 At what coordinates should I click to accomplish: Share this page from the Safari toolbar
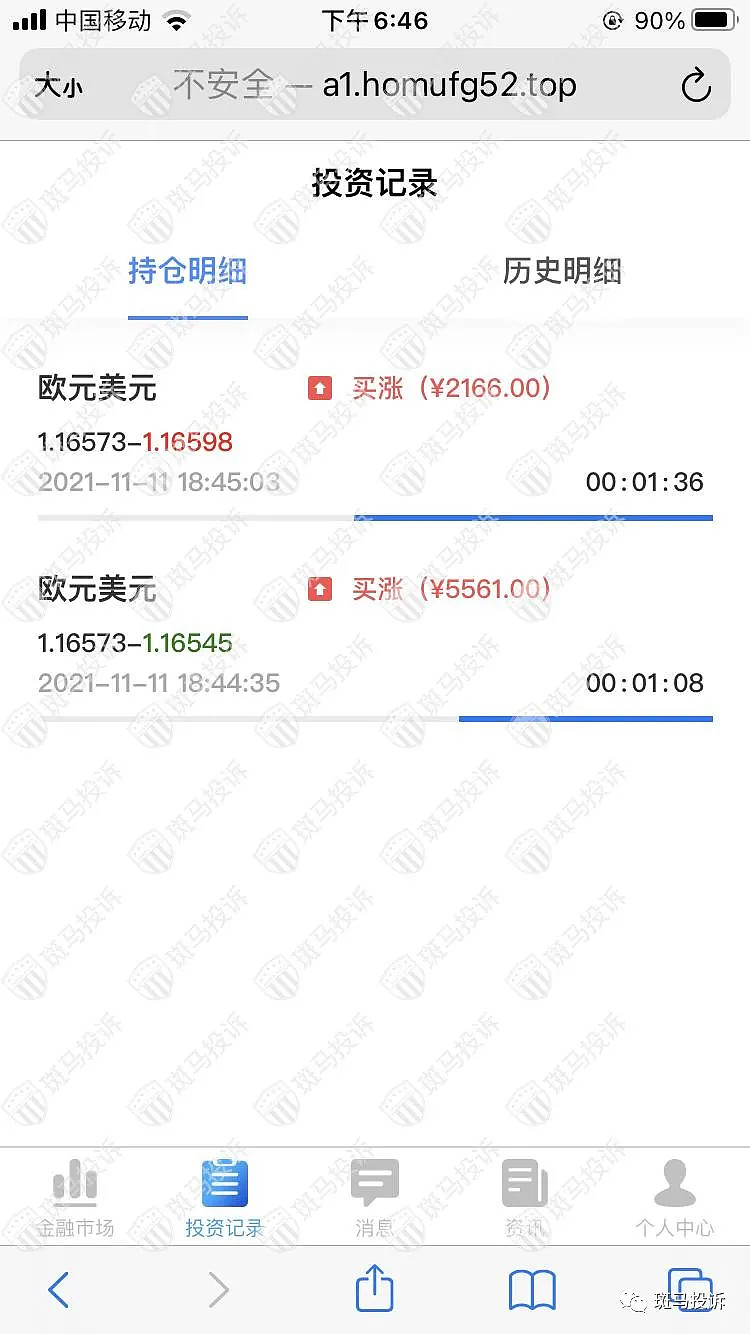pos(375,1287)
